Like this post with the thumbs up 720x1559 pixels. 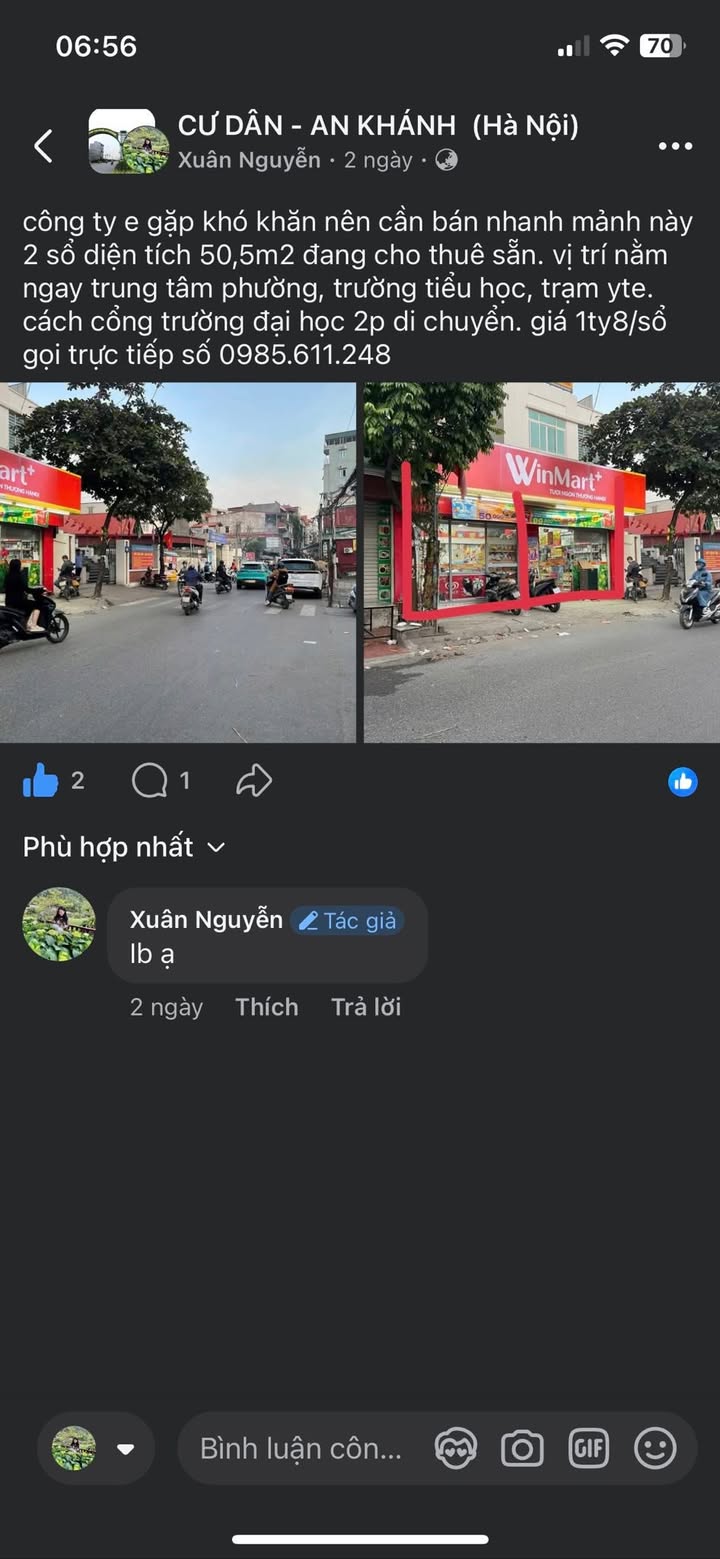[41, 781]
